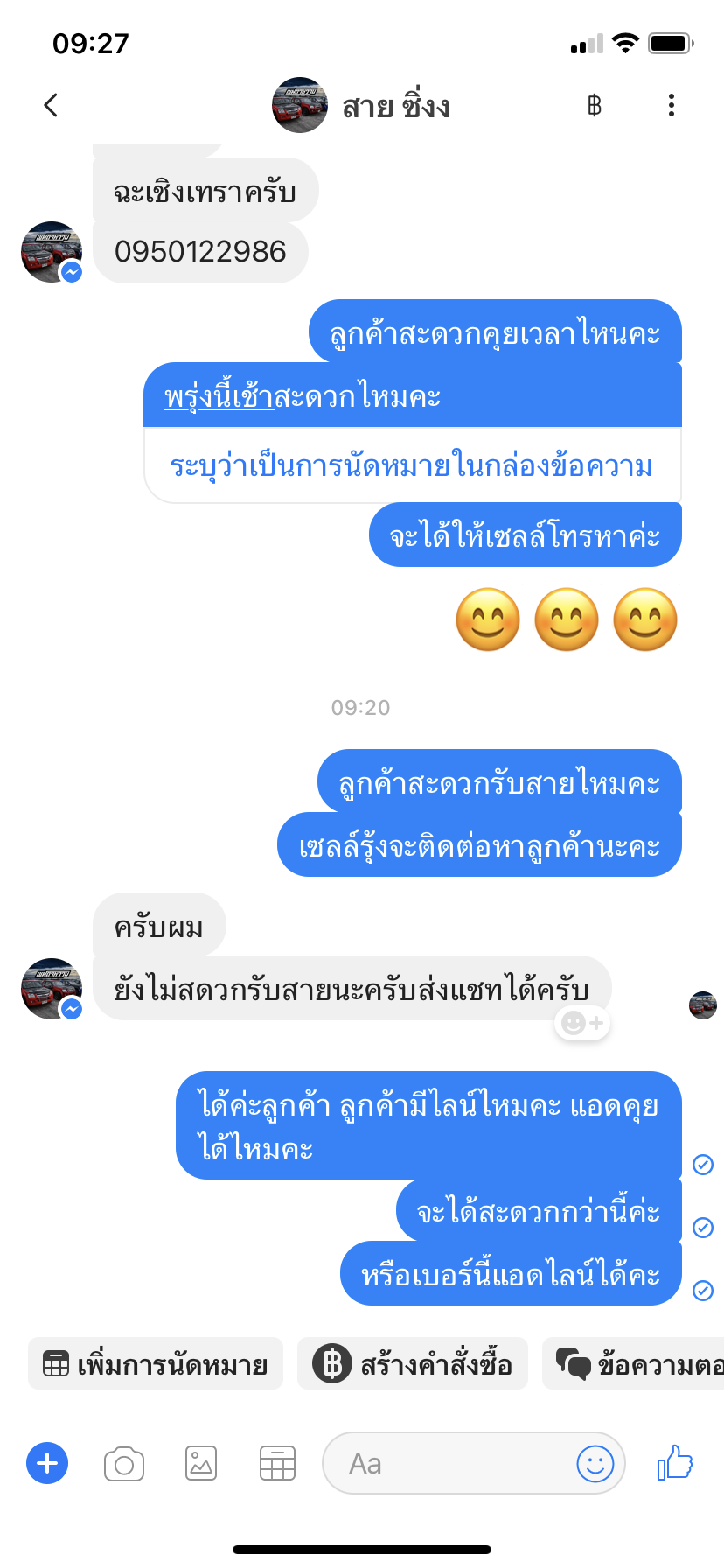Tap the underlined พรุ่งนี้เช้า date link
Image resolution: width=724 pixels, height=1568 pixels.
pos(219,397)
